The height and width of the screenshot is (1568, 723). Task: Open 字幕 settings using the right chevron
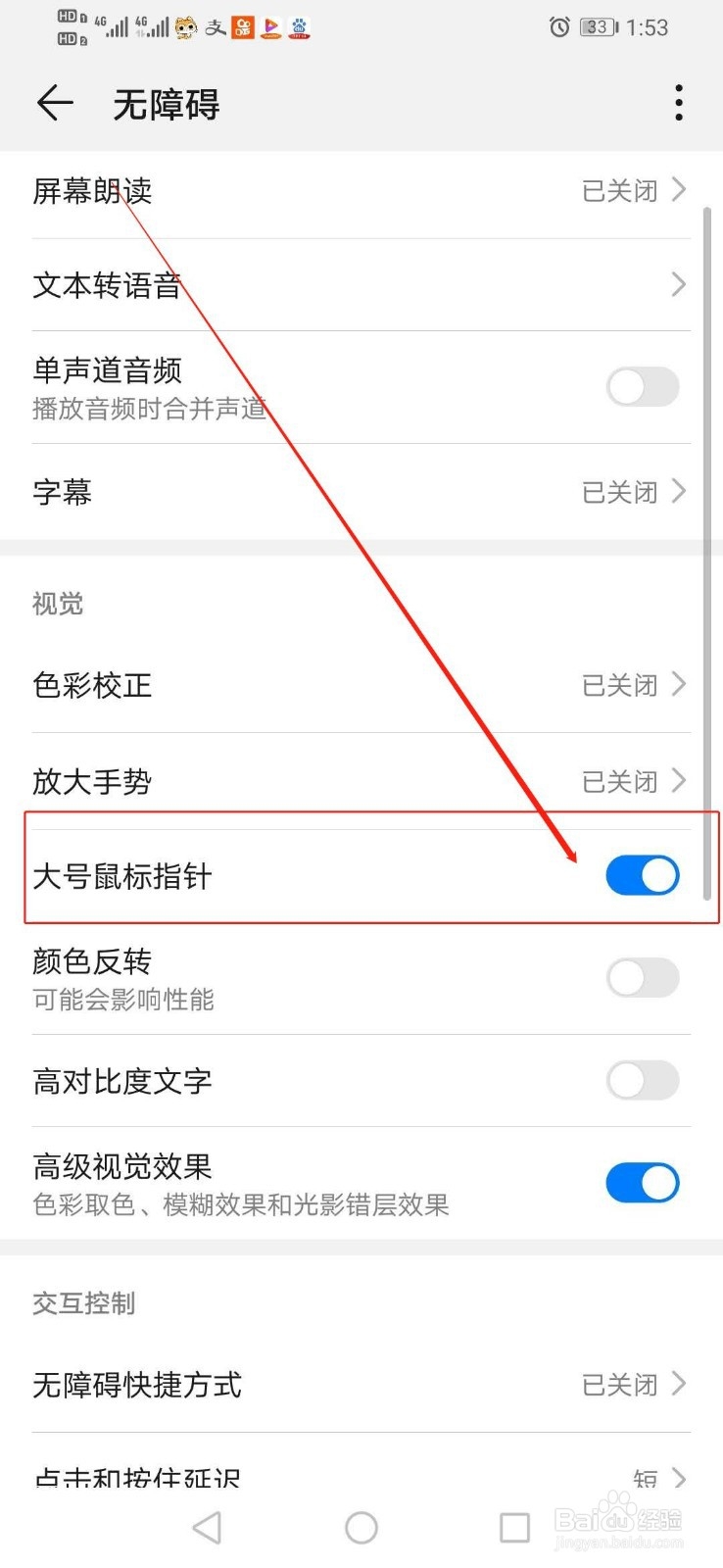(x=678, y=492)
